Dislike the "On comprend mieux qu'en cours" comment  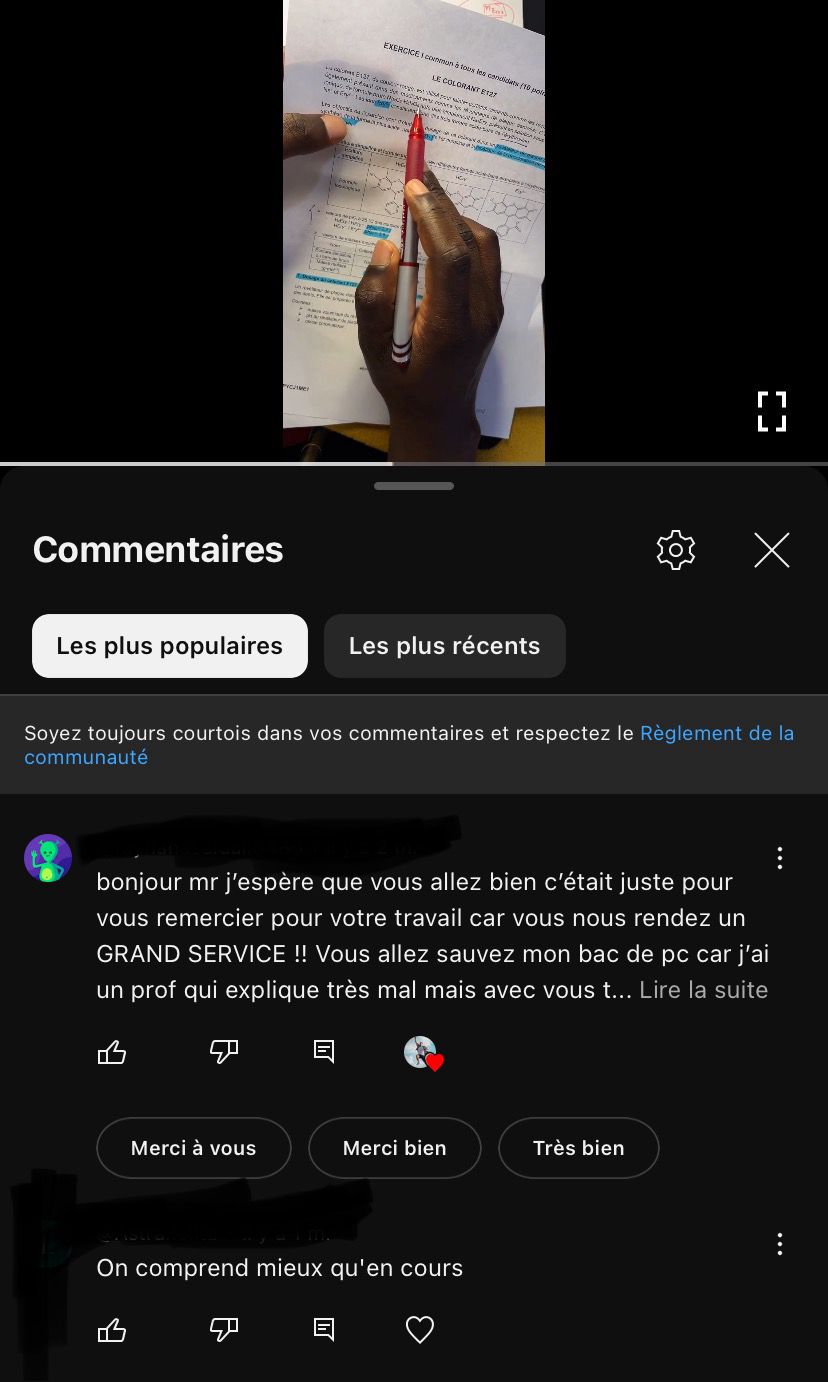[x=224, y=1329]
